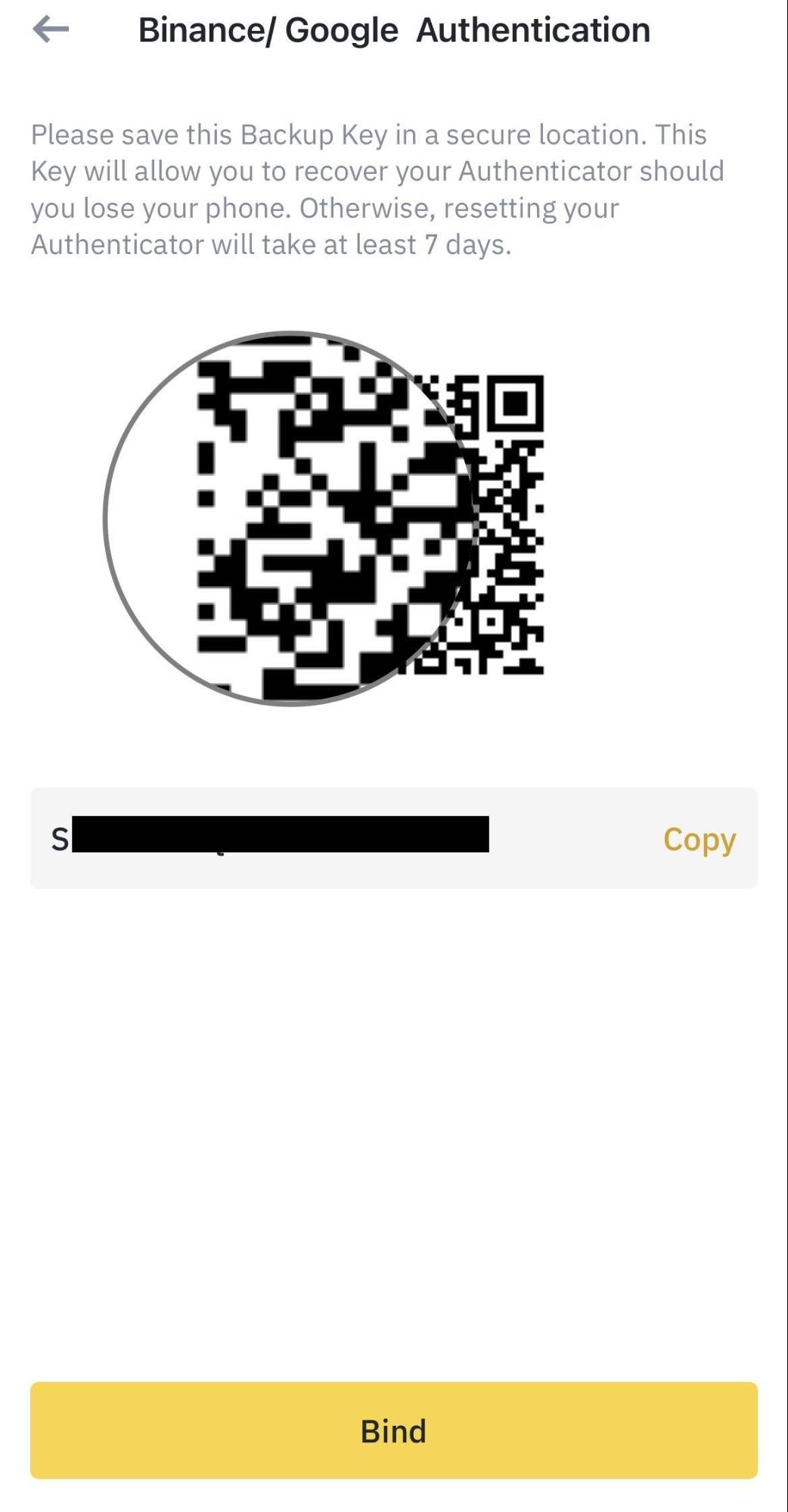Tap the Binance/ Google Authentication title
This screenshot has height=1512, width=788.
pyautogui.click(x=394, y=30)
